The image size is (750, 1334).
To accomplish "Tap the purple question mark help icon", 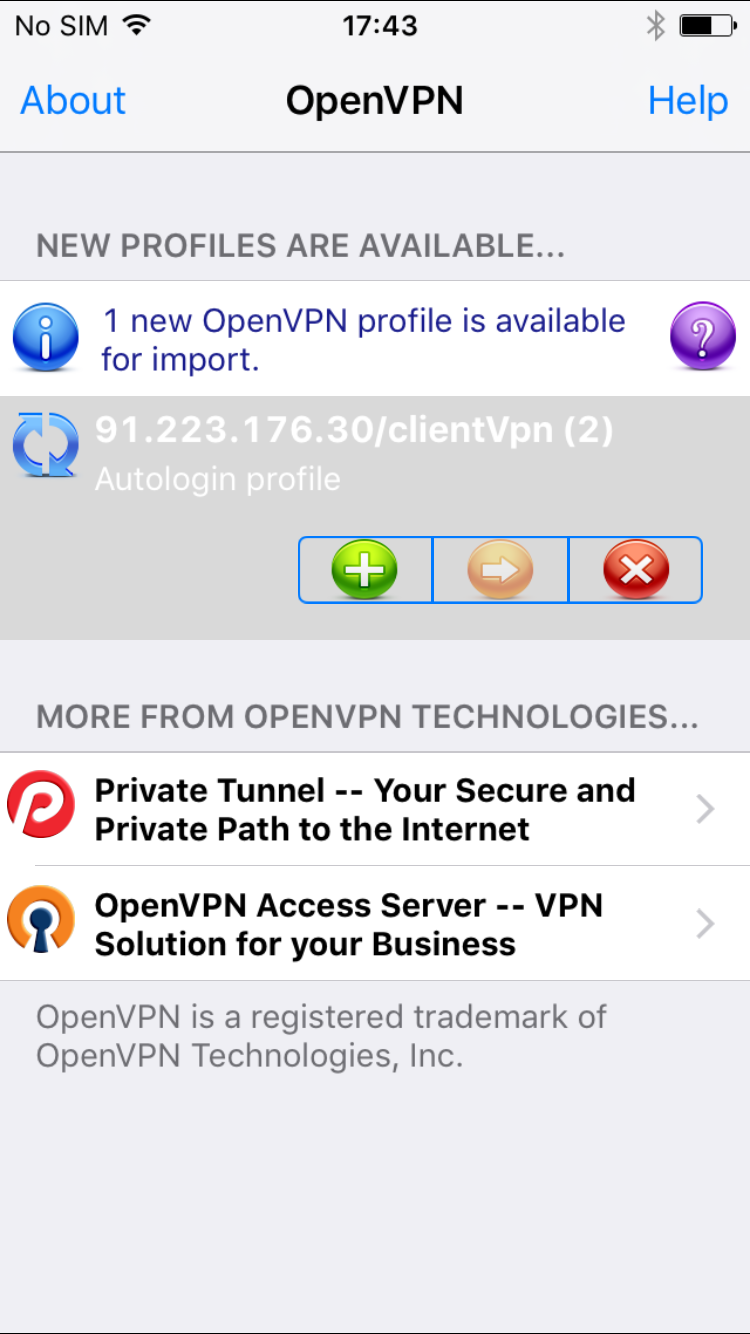I will pyautogui.click(x=702, y=337).
